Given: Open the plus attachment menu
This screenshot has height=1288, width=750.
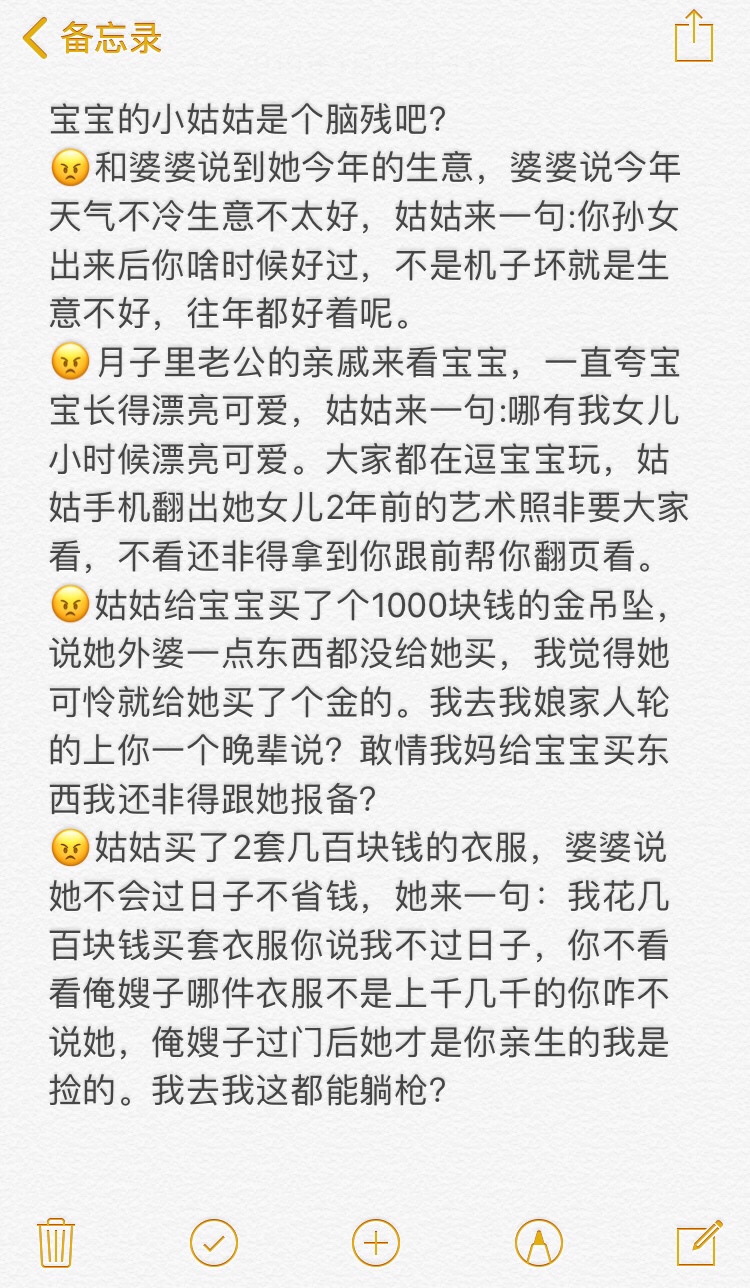Looking at the screenshot, I should [x=376, y=1243].
